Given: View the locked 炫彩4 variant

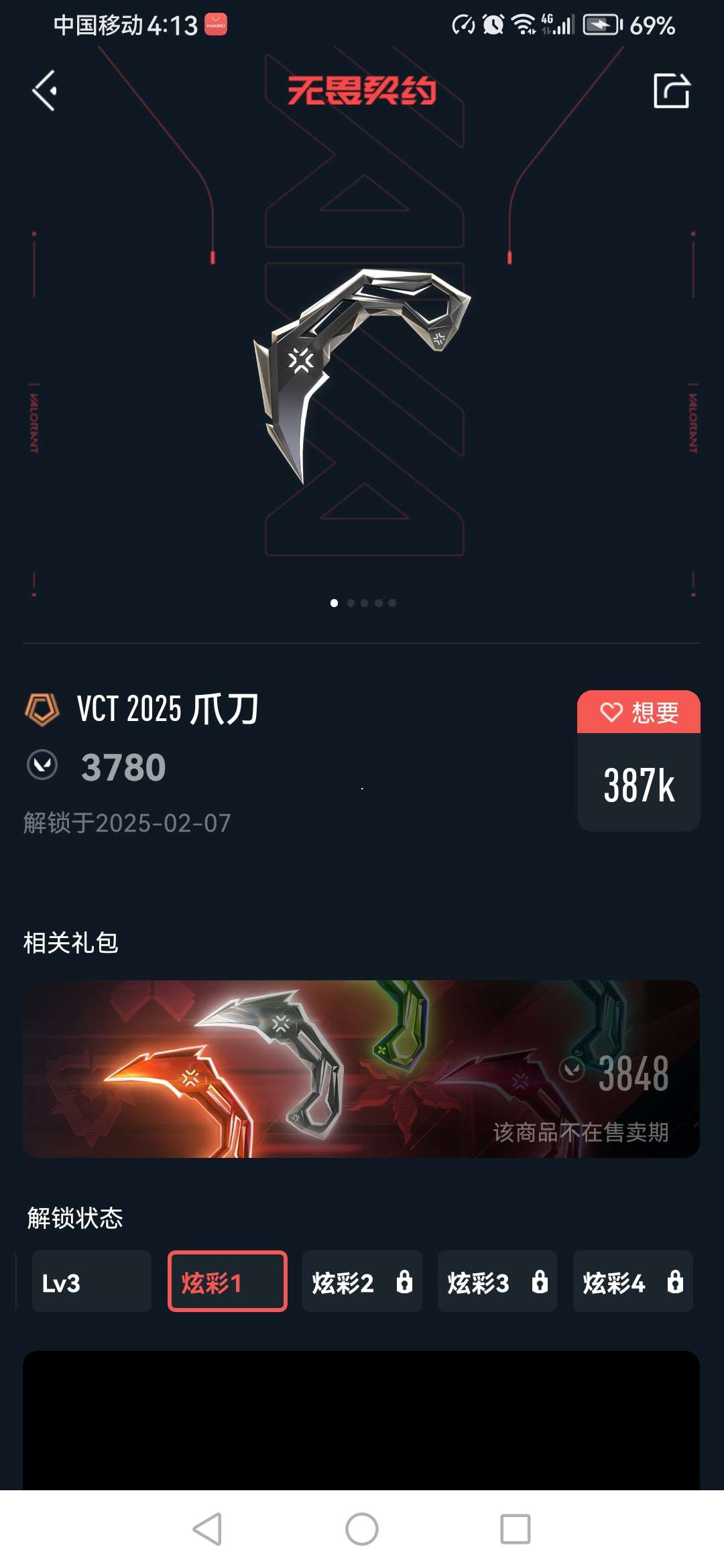Looking at the screenshot, I should [632, 1281].
